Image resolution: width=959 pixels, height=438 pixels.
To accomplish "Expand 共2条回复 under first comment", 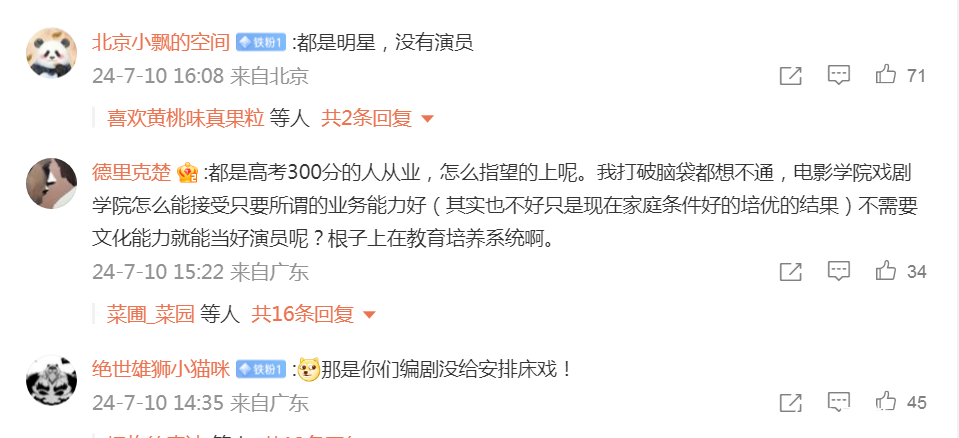I will coord(376,119).
